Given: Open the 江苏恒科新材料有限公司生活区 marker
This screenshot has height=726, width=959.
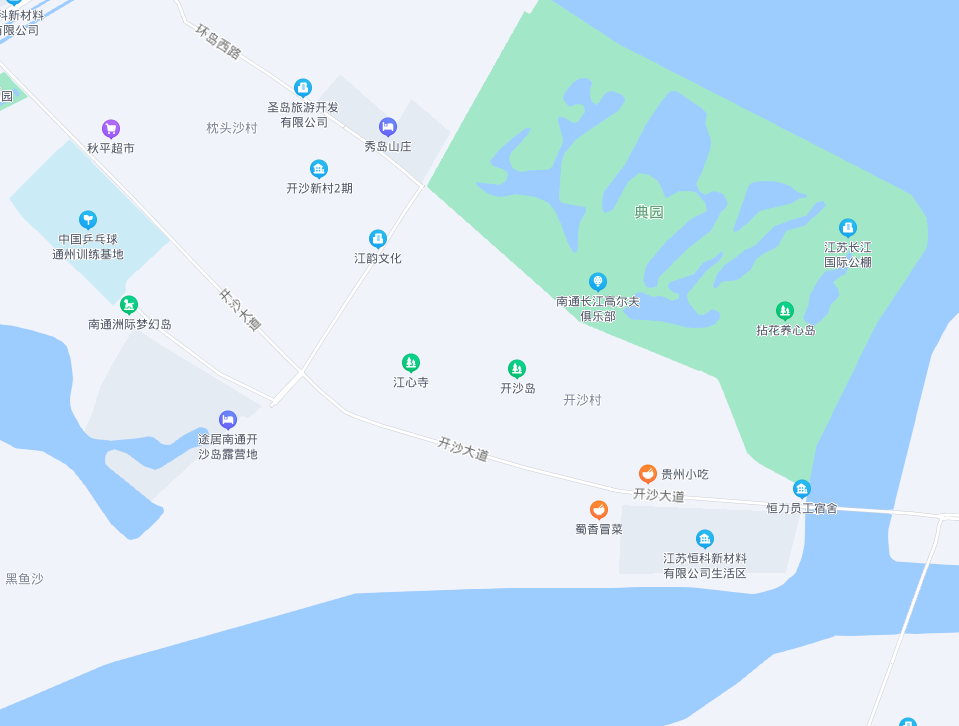Looking at the screenshot, I should (705, 539).
